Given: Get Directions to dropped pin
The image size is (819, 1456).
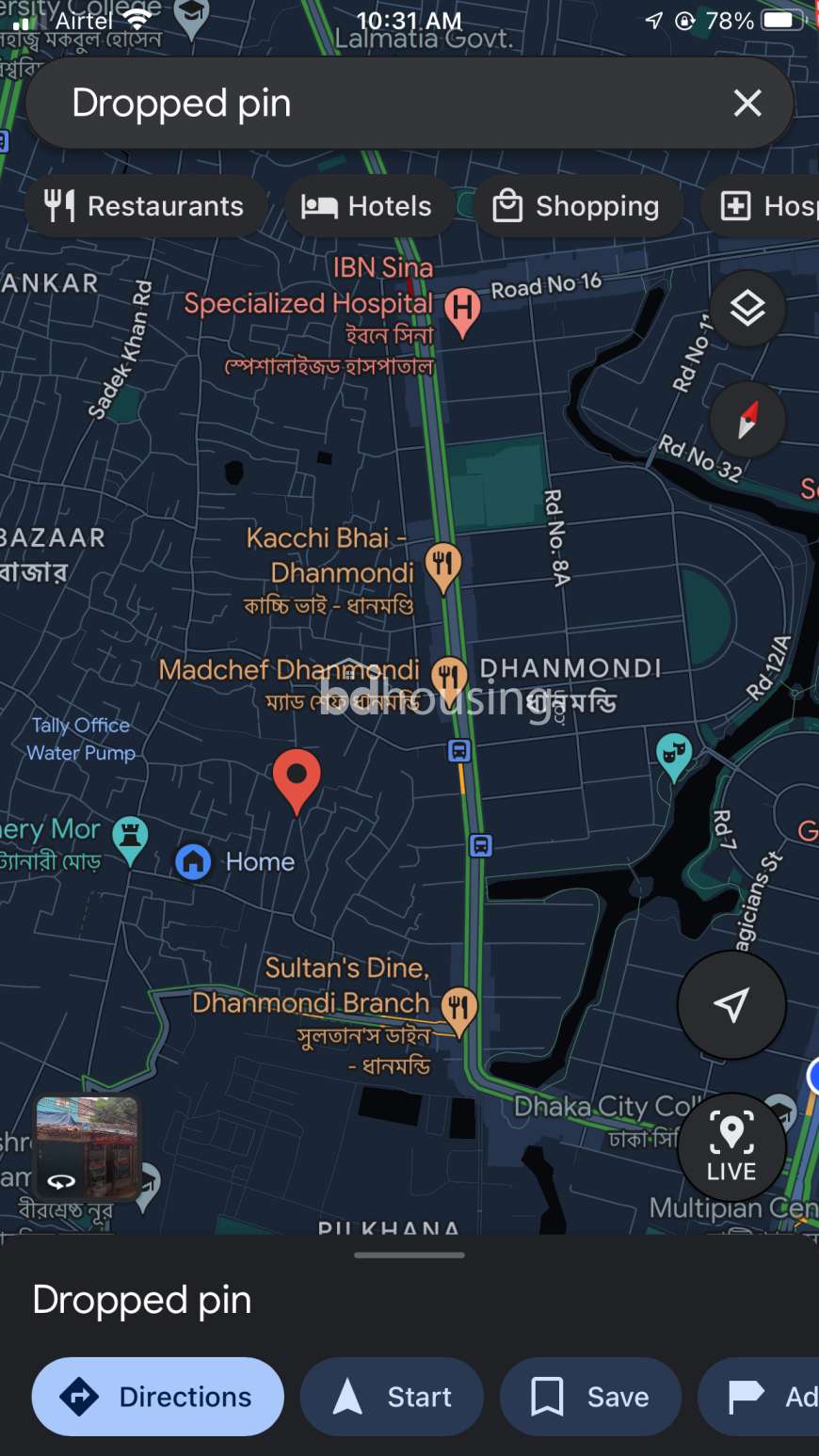Looking at the screenshot, I should click(157, 1397).
